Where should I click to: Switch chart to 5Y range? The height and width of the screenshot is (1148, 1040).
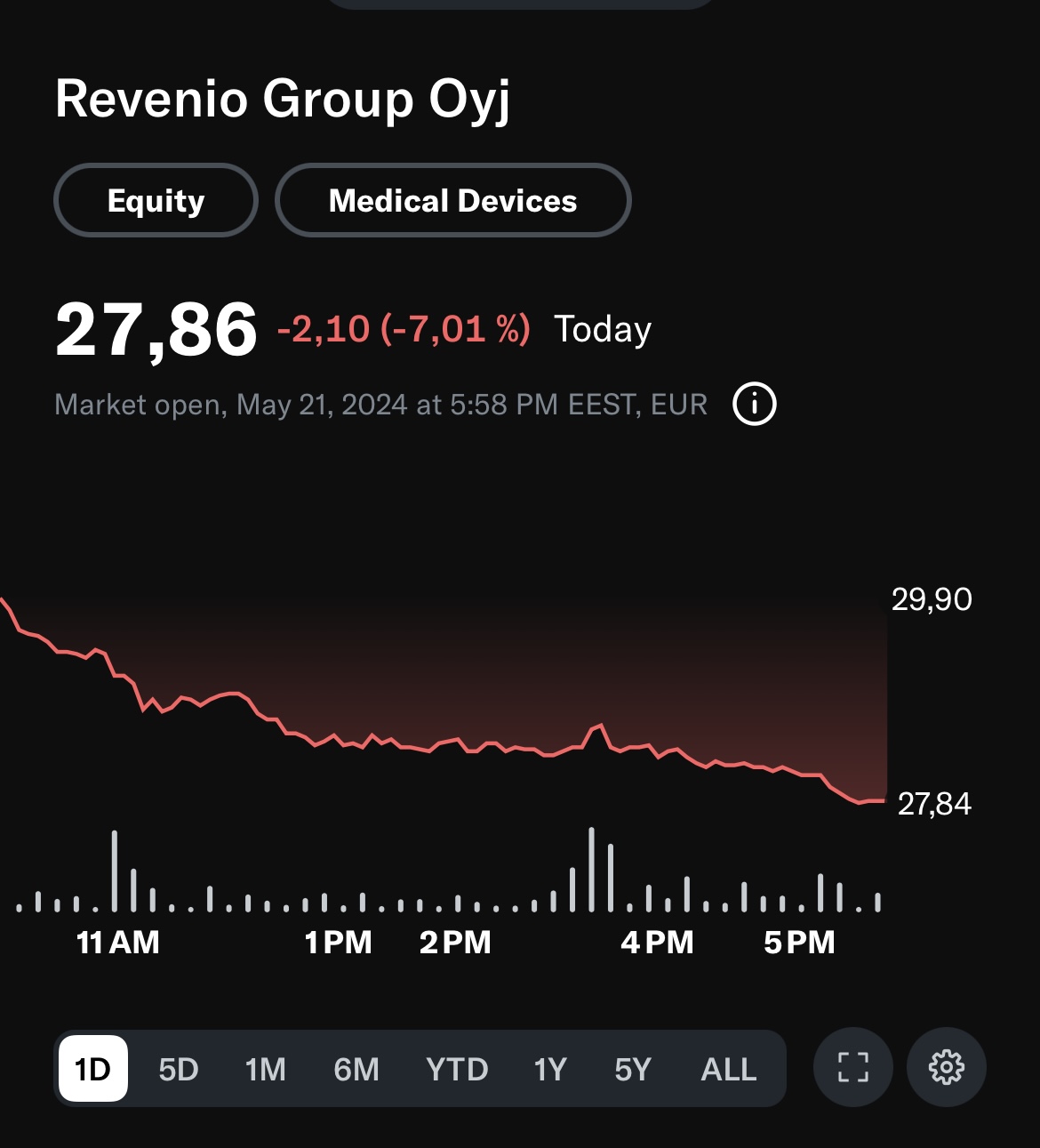click(x=633, y=1068)
